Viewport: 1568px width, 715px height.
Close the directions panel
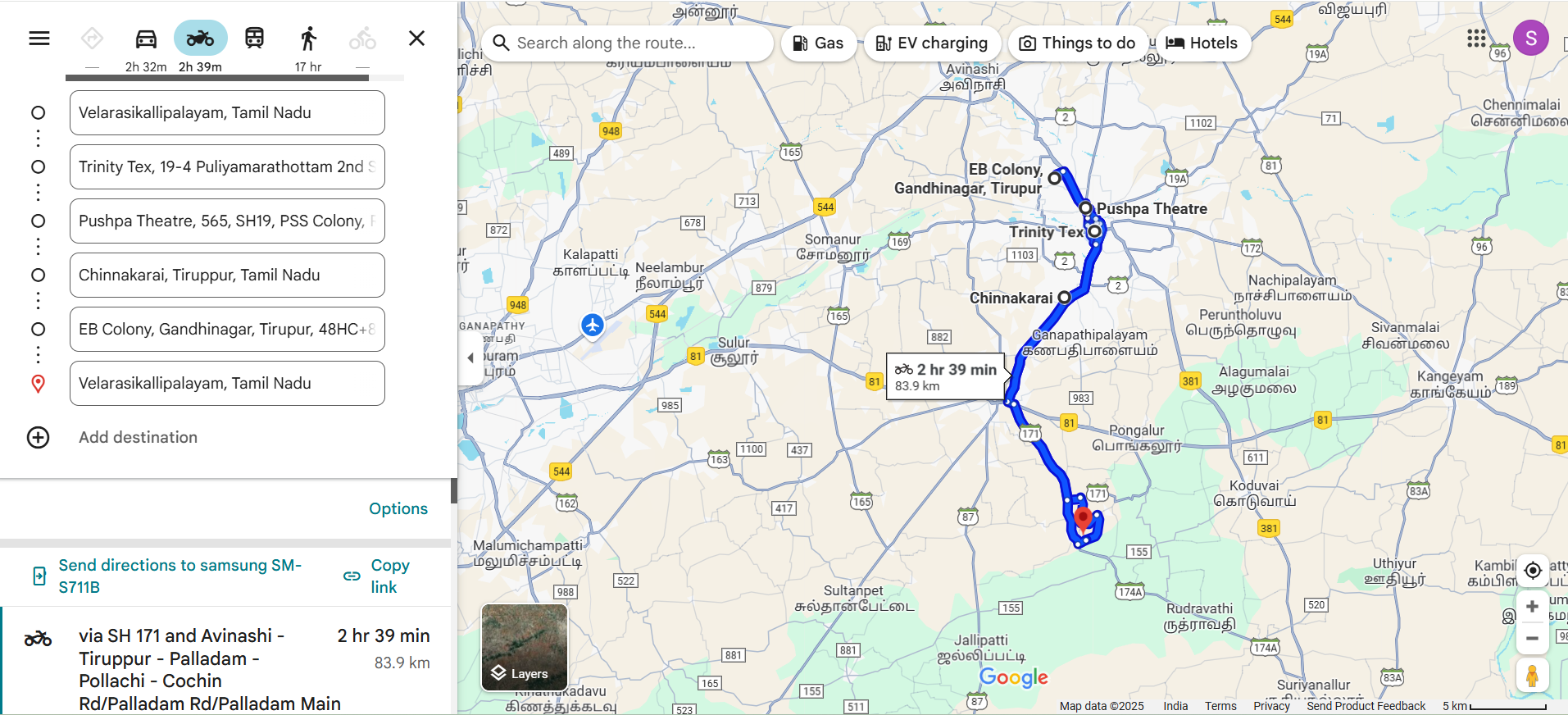pyautogui.click(x=416, y=39)
